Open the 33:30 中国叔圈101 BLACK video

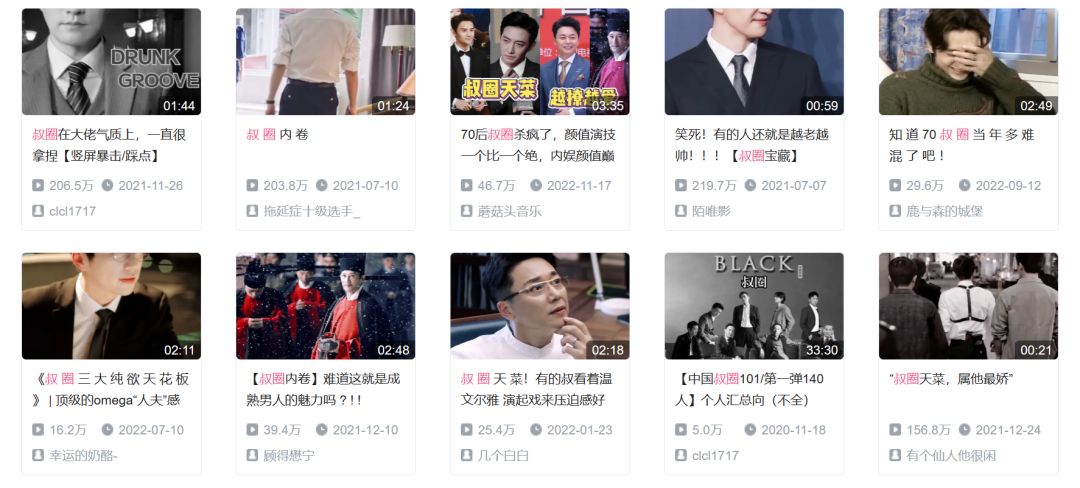click(x=753, y=306)
